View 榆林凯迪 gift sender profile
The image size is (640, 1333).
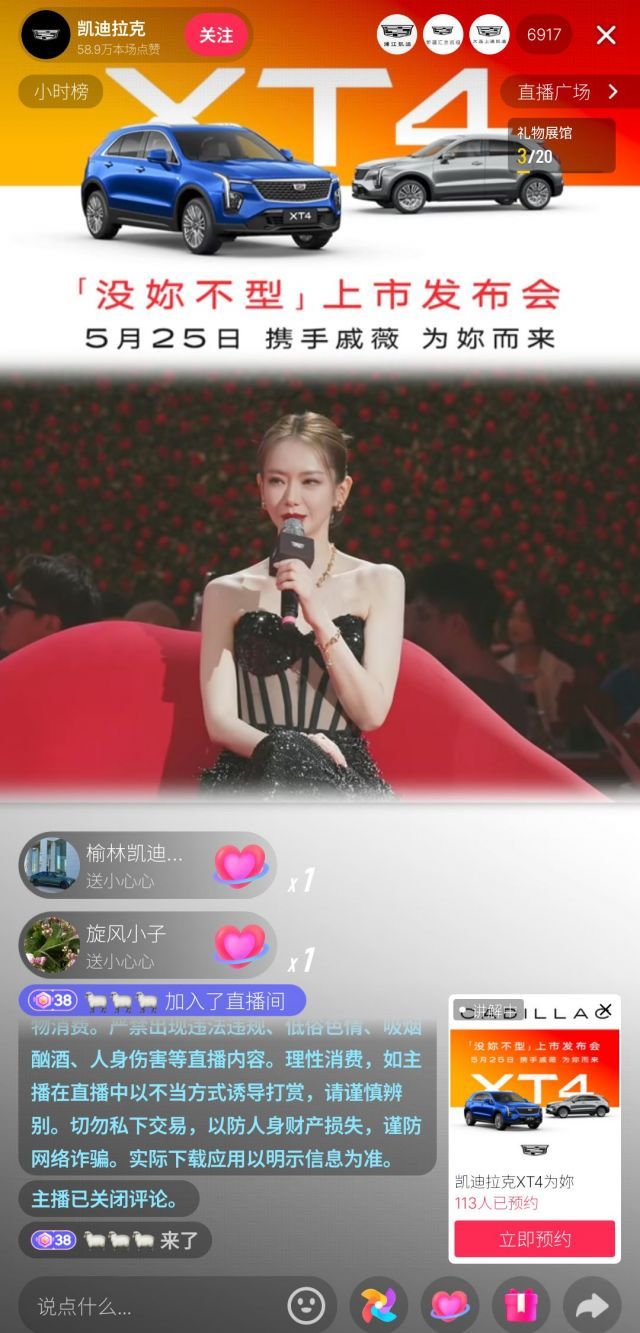tap(52, 865)
